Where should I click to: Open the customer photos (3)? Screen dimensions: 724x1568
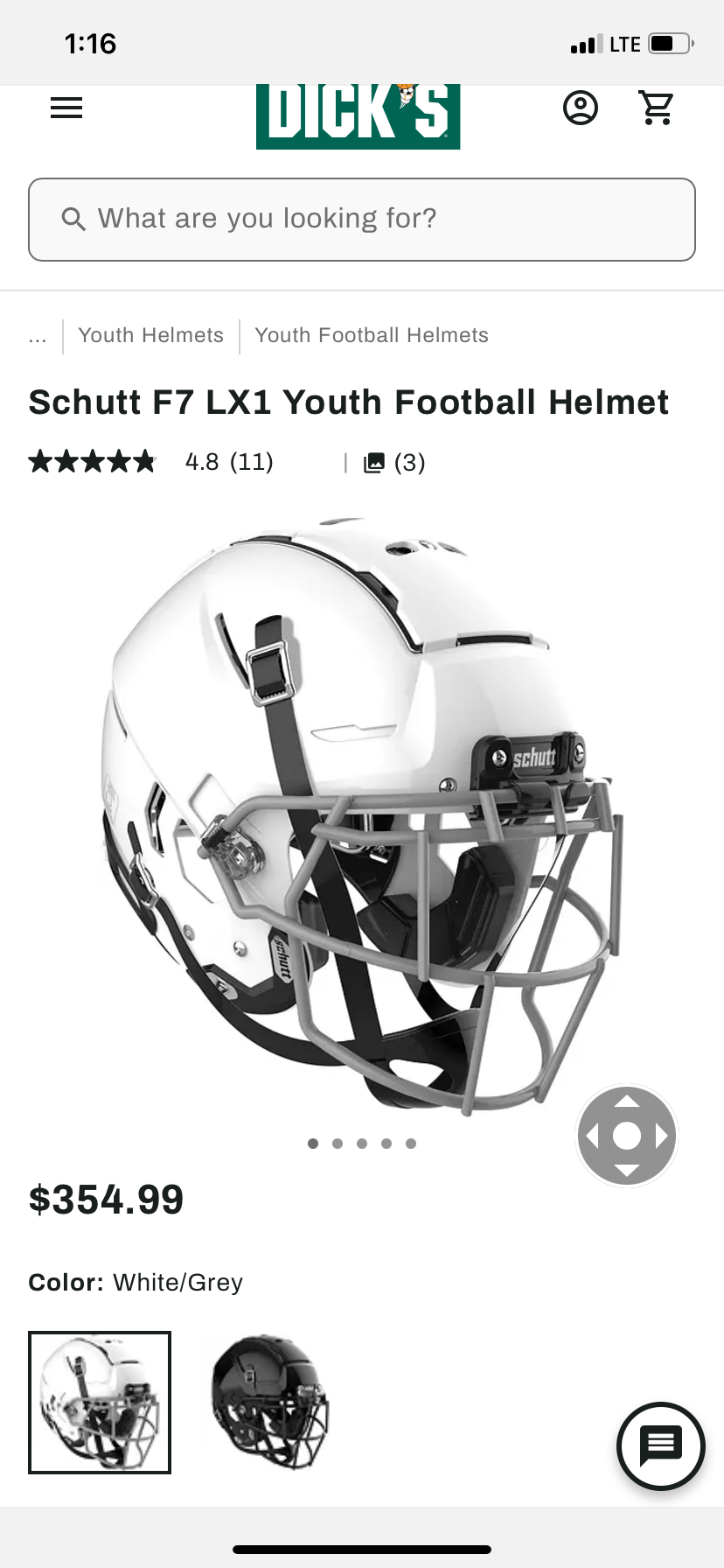point(393,462)
